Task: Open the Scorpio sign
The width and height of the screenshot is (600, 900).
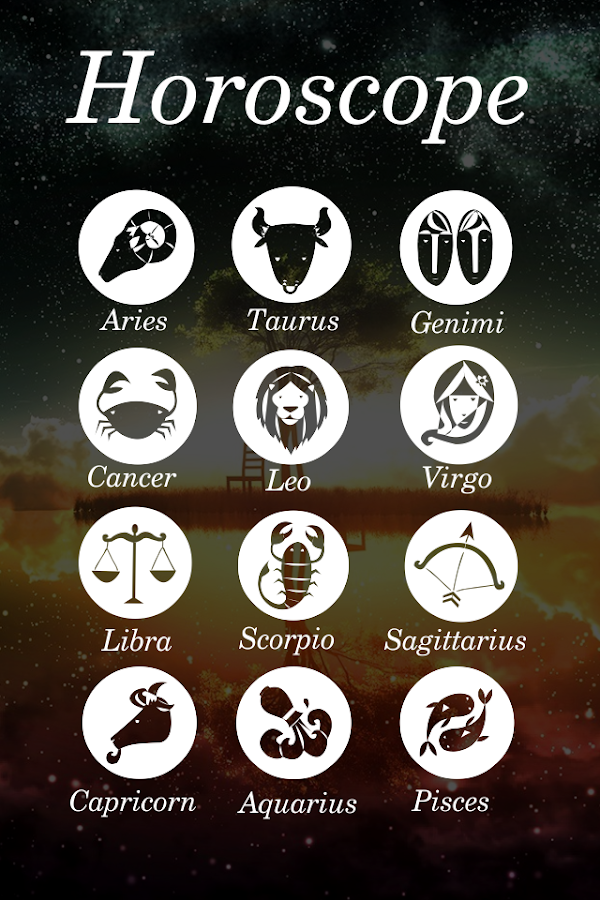Action: coord(291,563)
